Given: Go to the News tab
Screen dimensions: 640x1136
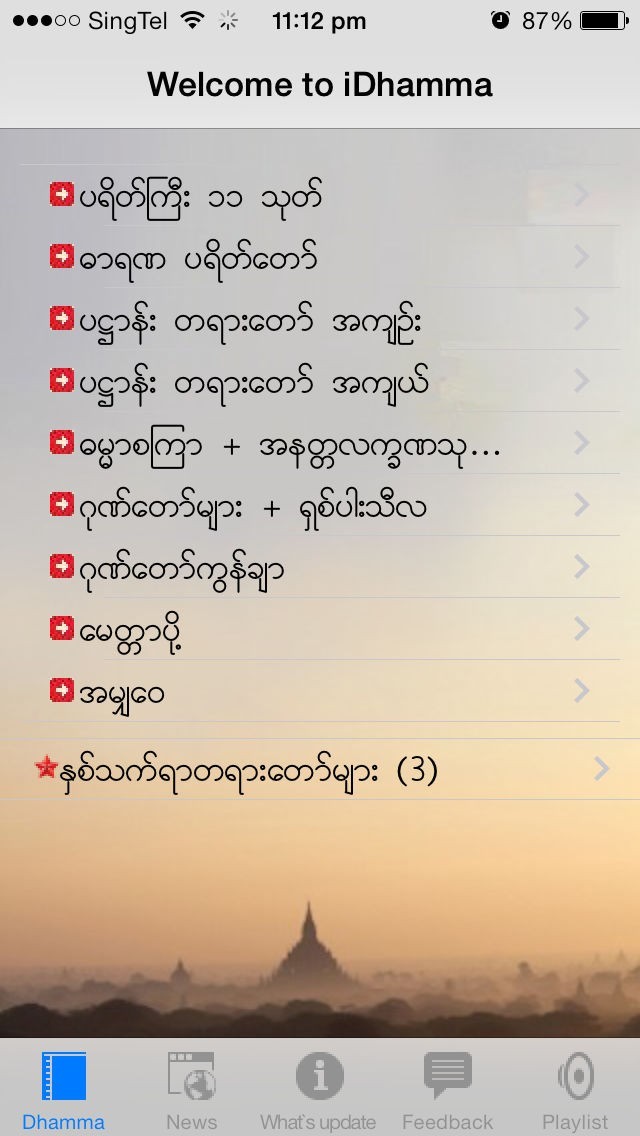Looking at the screenshot, I should pos(192,1089).
